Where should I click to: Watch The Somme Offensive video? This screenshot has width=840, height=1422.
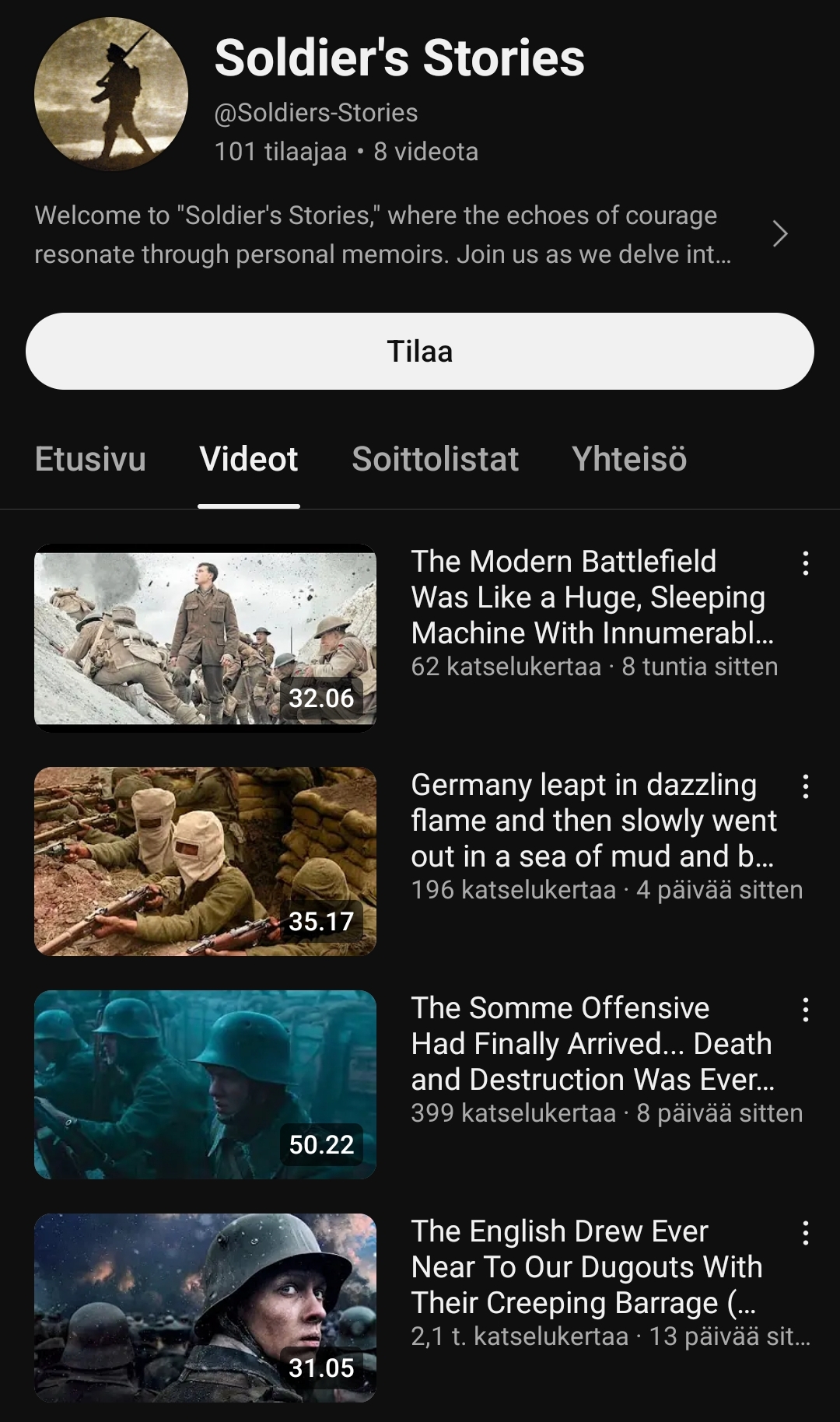[x=205, y=1084]
